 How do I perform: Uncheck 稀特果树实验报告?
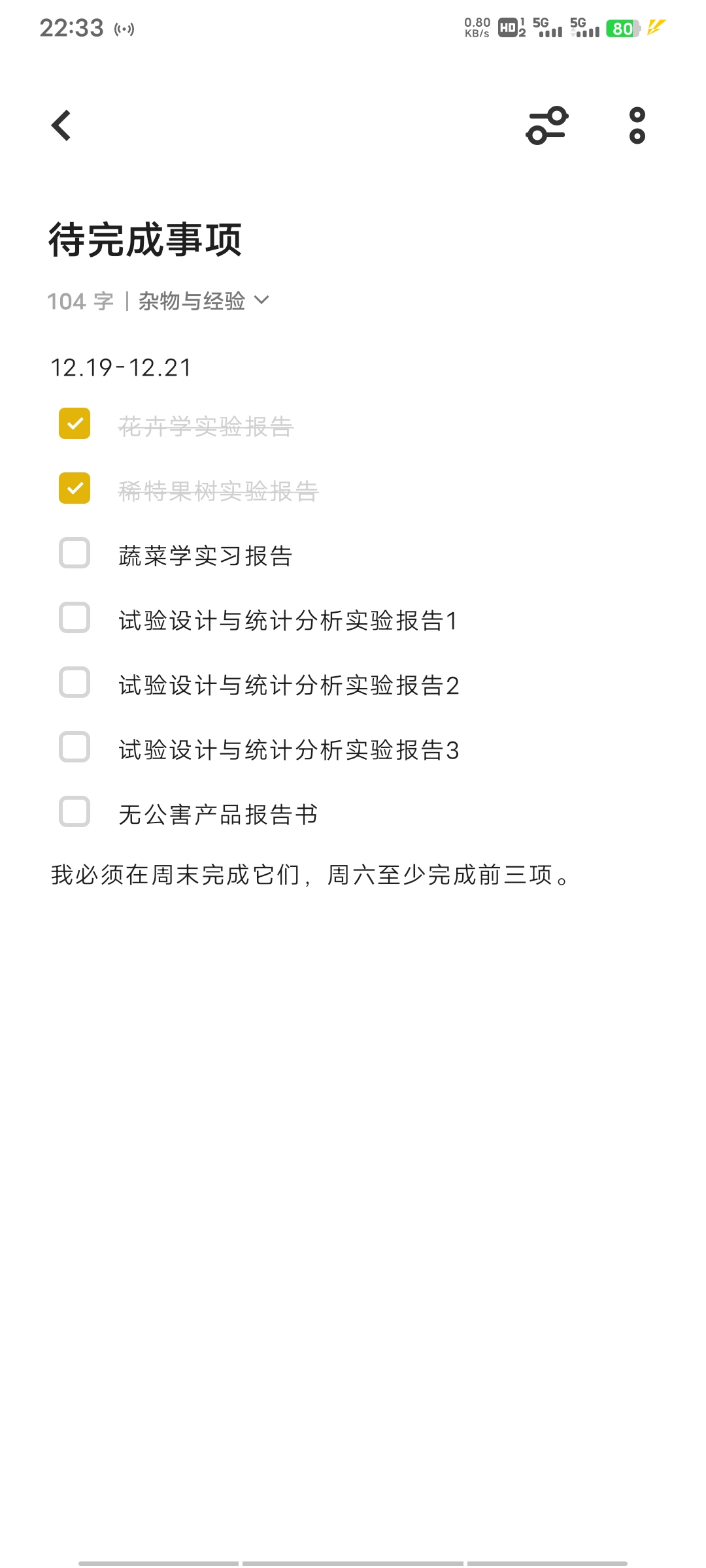click(x=75, y=489)
